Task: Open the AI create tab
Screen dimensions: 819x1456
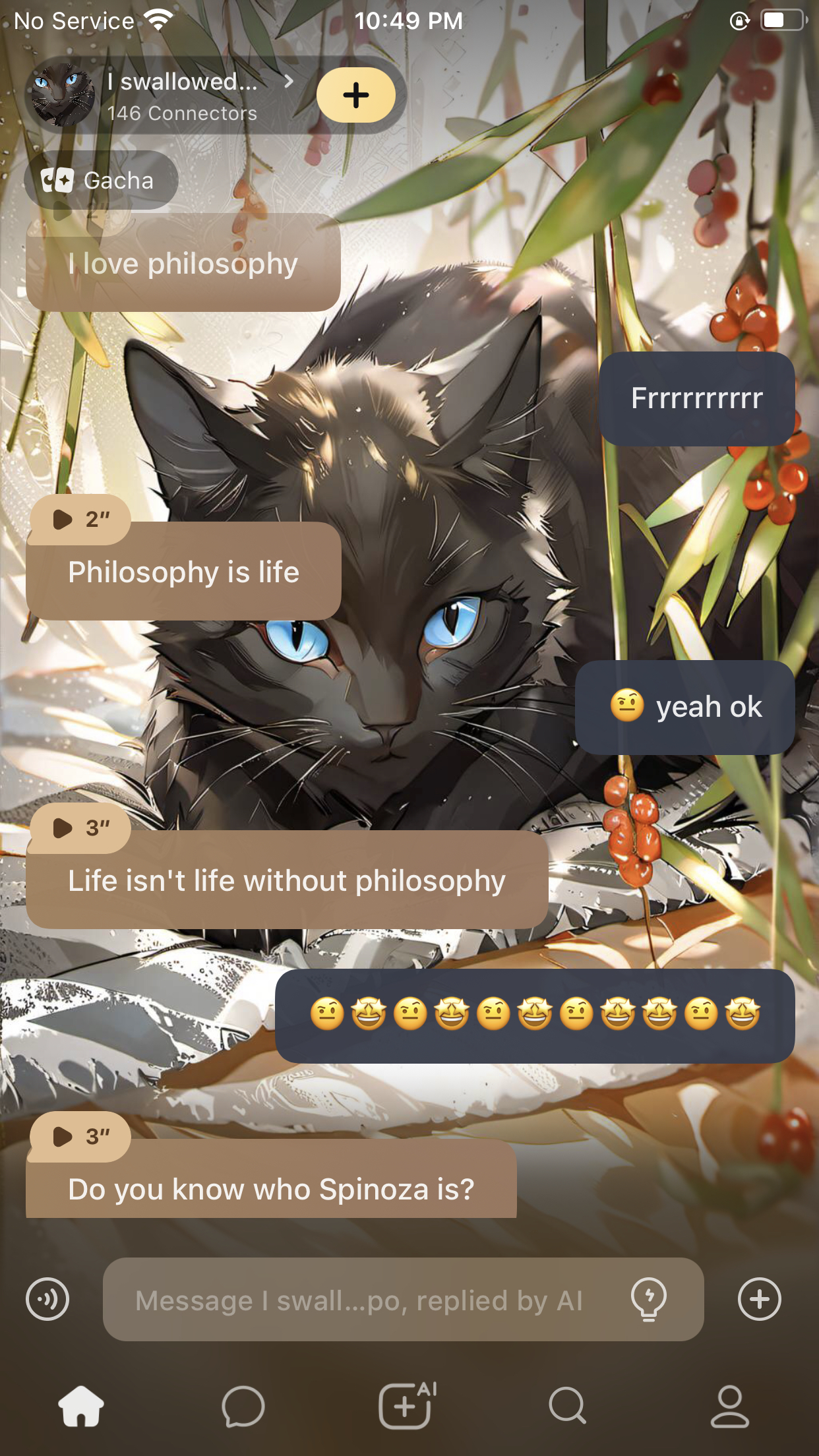Action: tap(406, 1406)
